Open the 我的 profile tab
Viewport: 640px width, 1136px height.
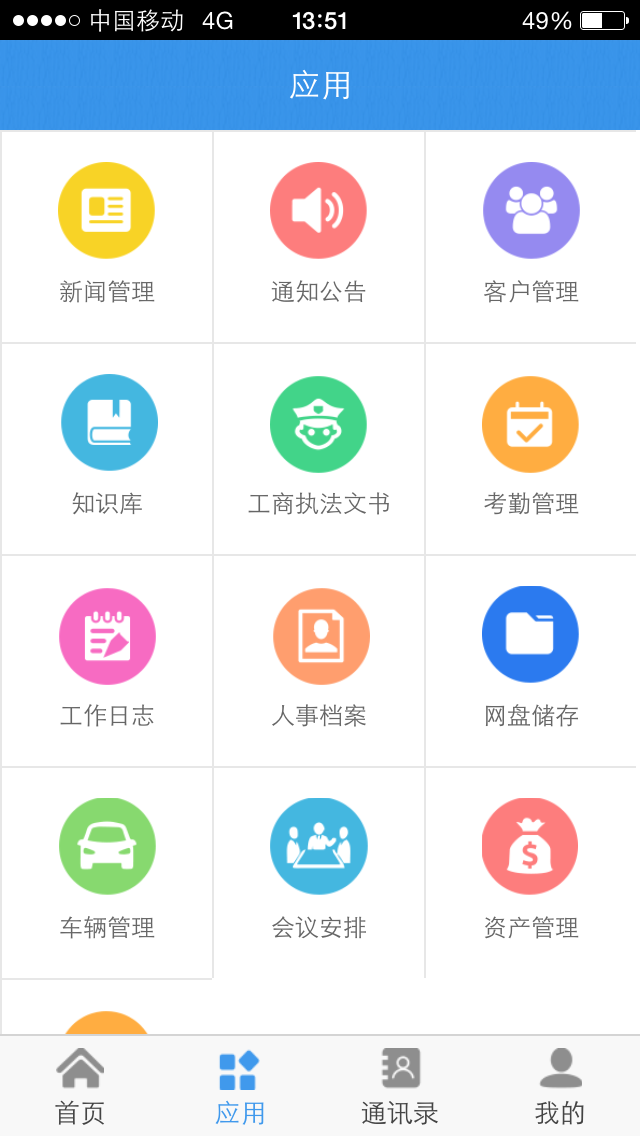560,1086
